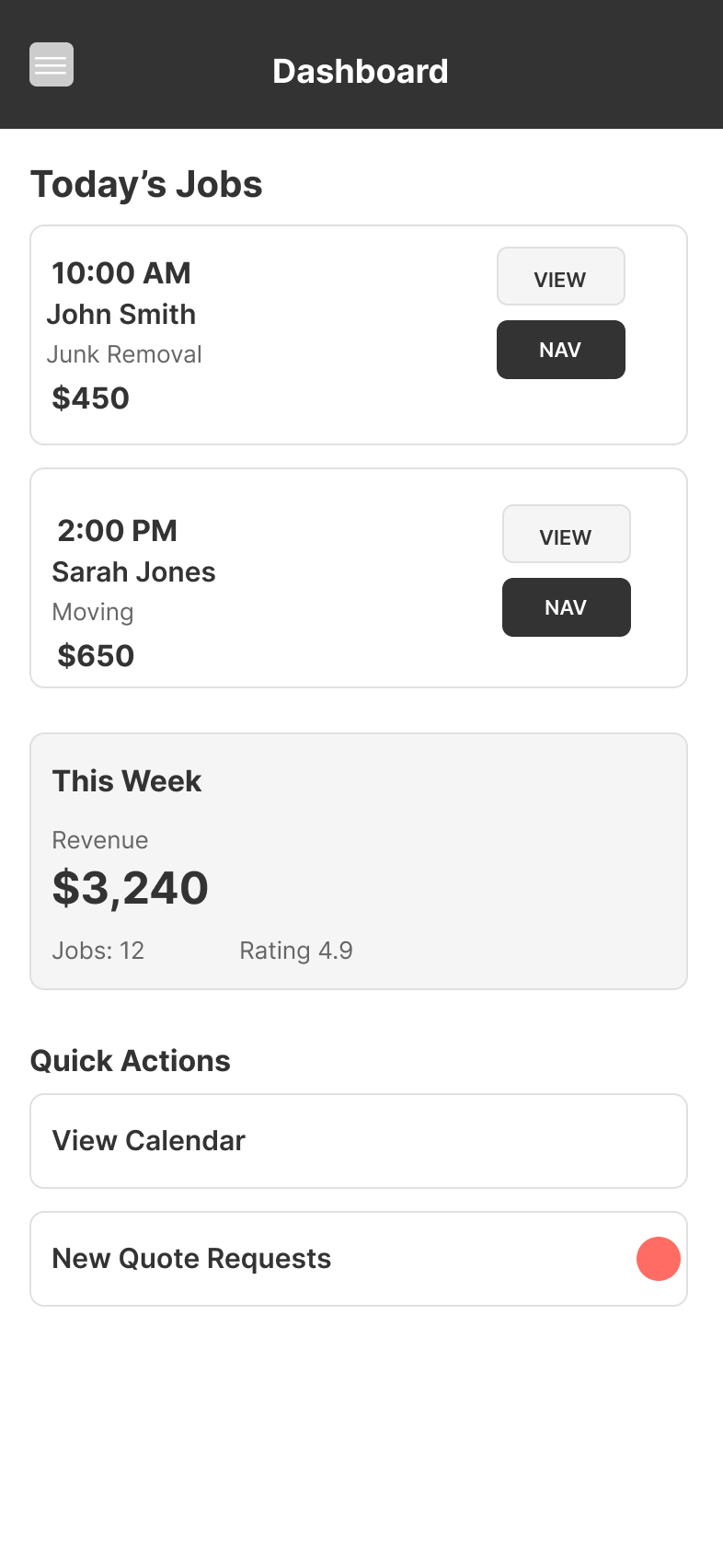Click VIEW on Sarah Jones's job
Screen dimensions: 723x1568
pos(567,534)
